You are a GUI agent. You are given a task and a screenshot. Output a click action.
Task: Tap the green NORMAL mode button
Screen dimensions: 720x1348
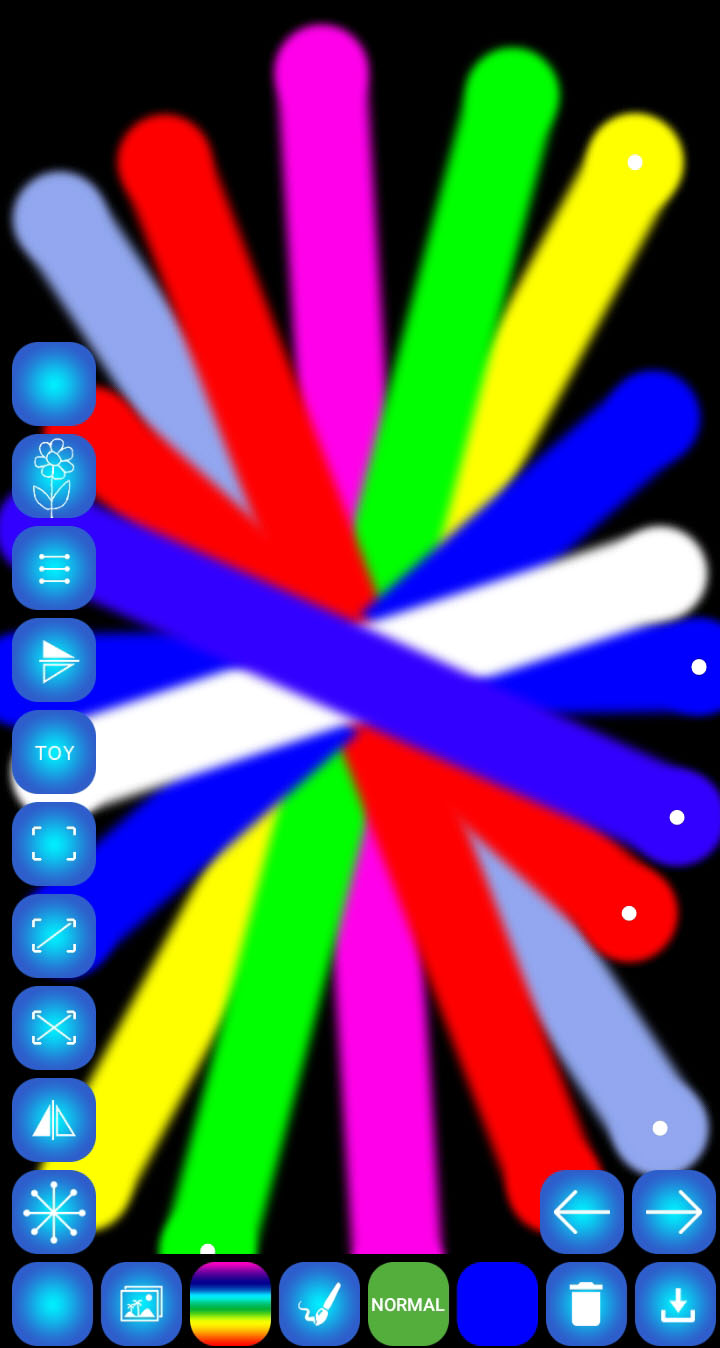point(408,1304)
